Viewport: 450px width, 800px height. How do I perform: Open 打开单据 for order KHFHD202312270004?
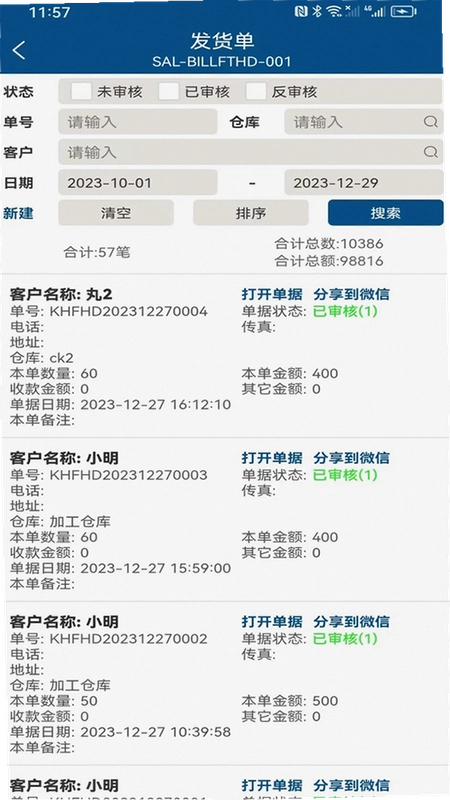point(272,294)
